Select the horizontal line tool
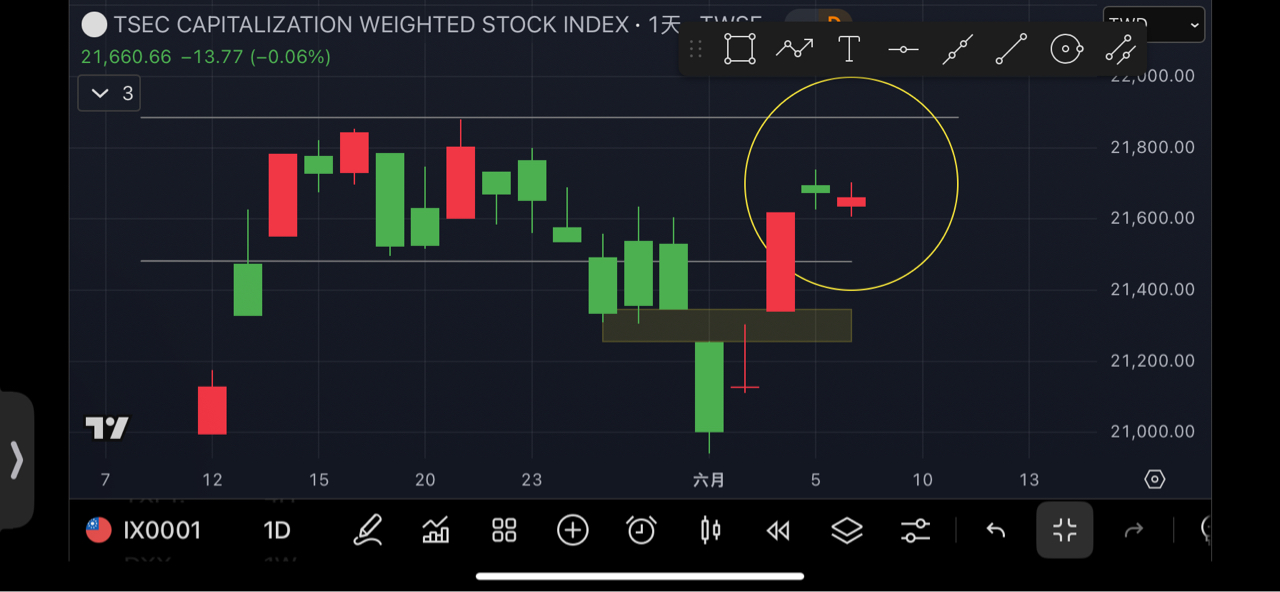The height and width of the screenshot is (592, 1280). [903, 48]
